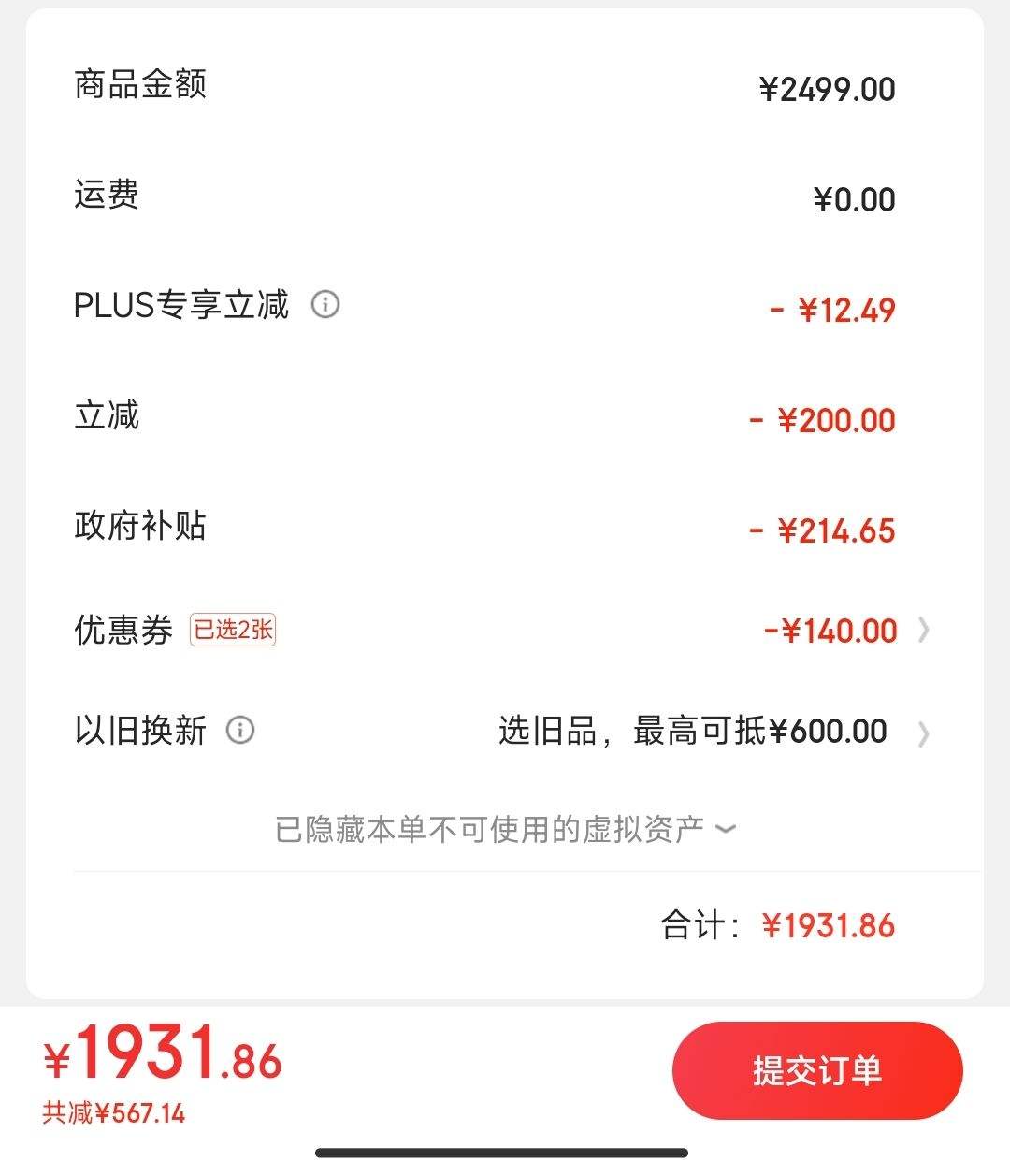Click the 合计 total line ¥1931.86

point(777,925)
